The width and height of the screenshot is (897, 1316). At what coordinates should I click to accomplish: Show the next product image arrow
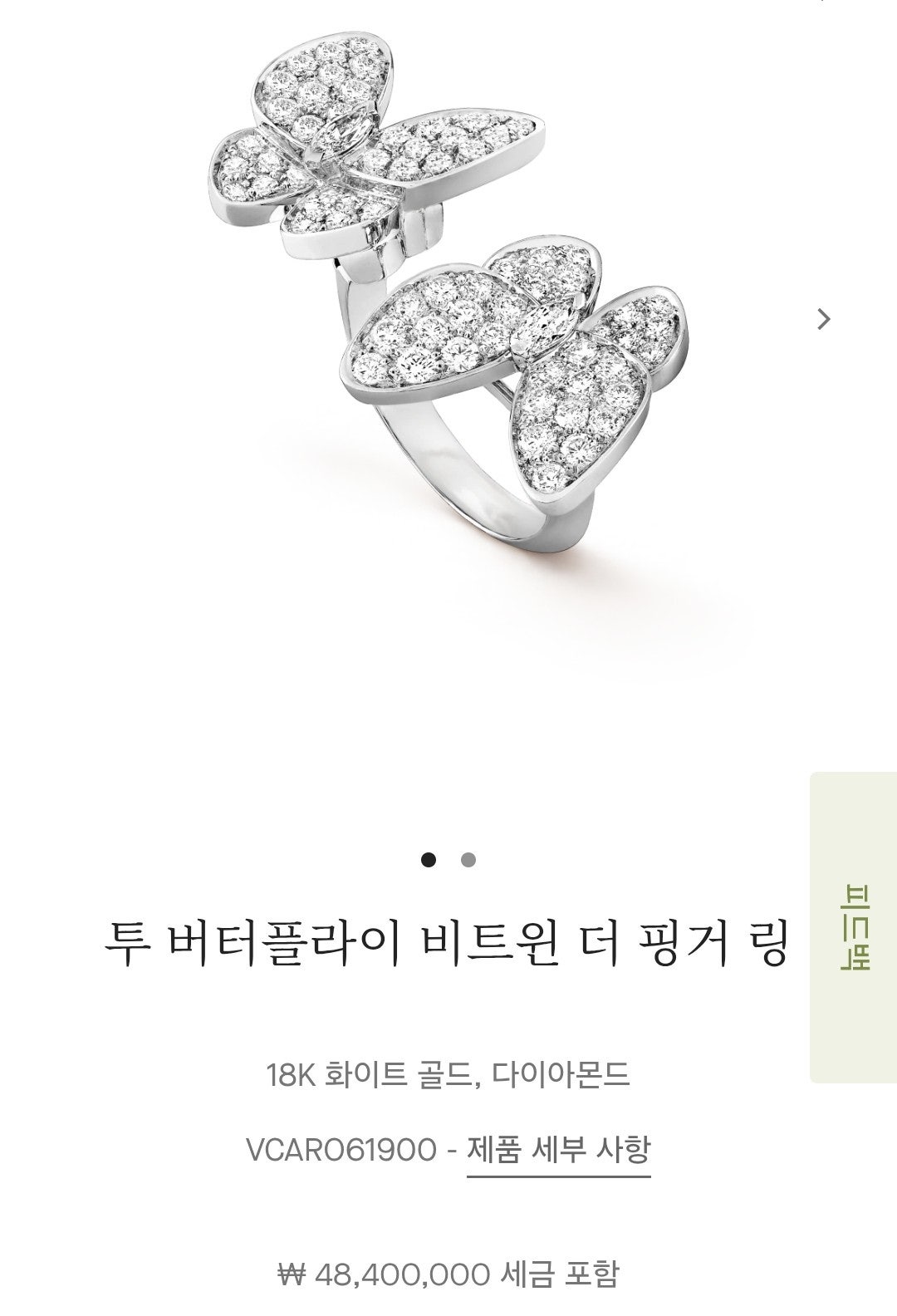tap(823, 319)
